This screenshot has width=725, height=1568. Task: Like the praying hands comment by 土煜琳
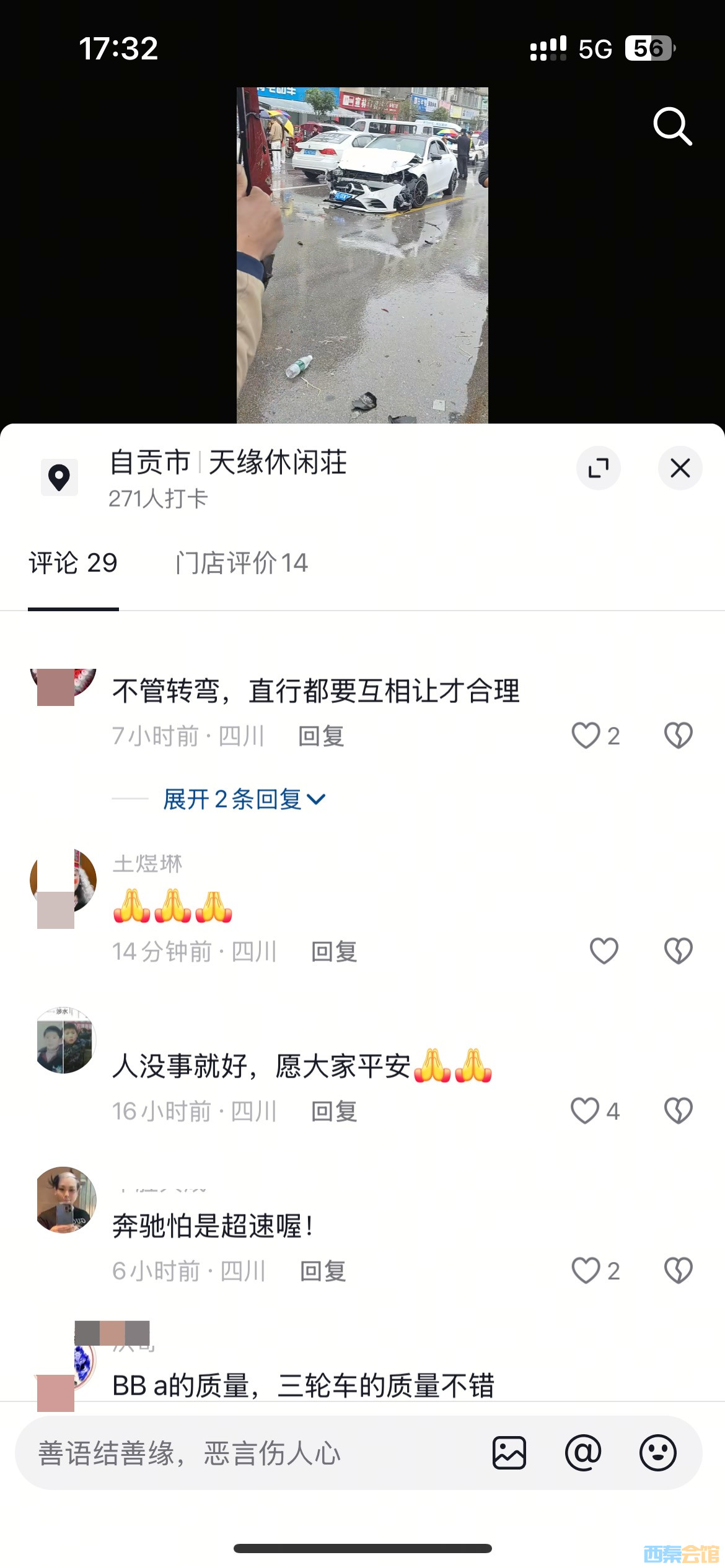[604, 951]
